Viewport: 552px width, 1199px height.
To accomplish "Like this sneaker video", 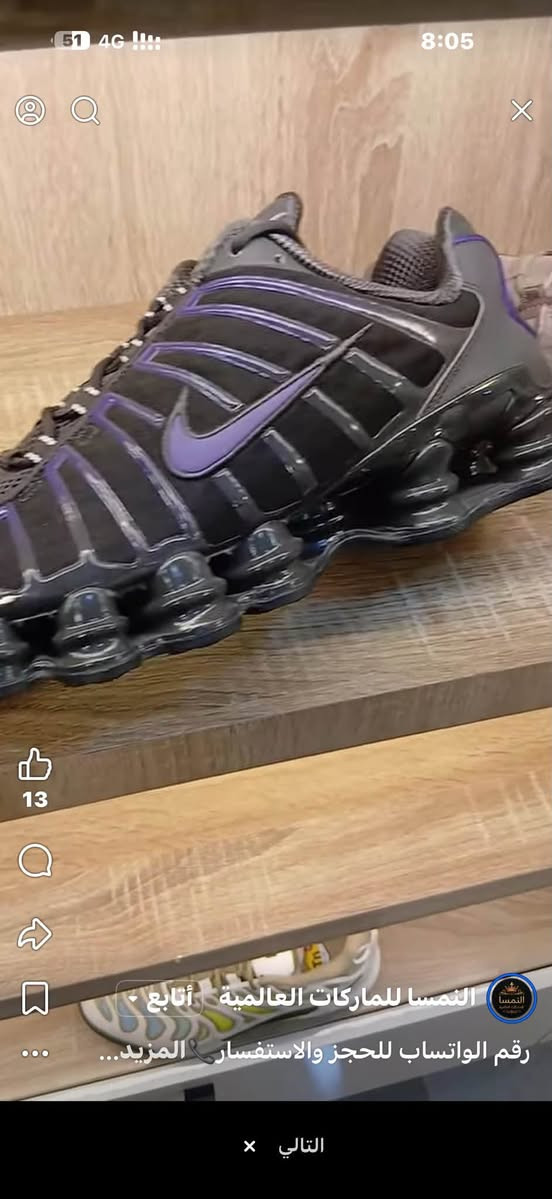I will (34, 764).
